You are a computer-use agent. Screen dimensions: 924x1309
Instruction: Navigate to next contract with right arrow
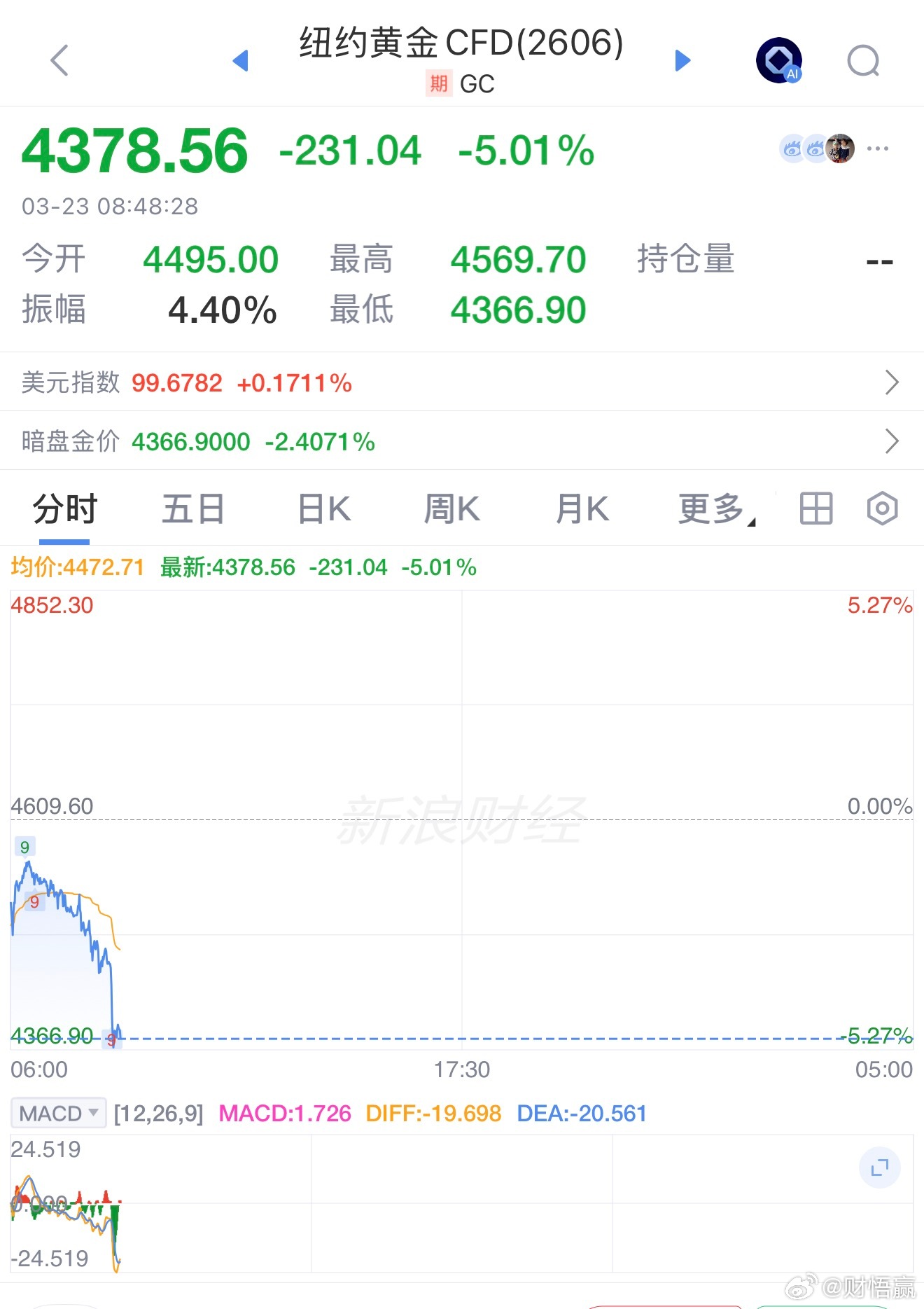(x=681, y=60)
